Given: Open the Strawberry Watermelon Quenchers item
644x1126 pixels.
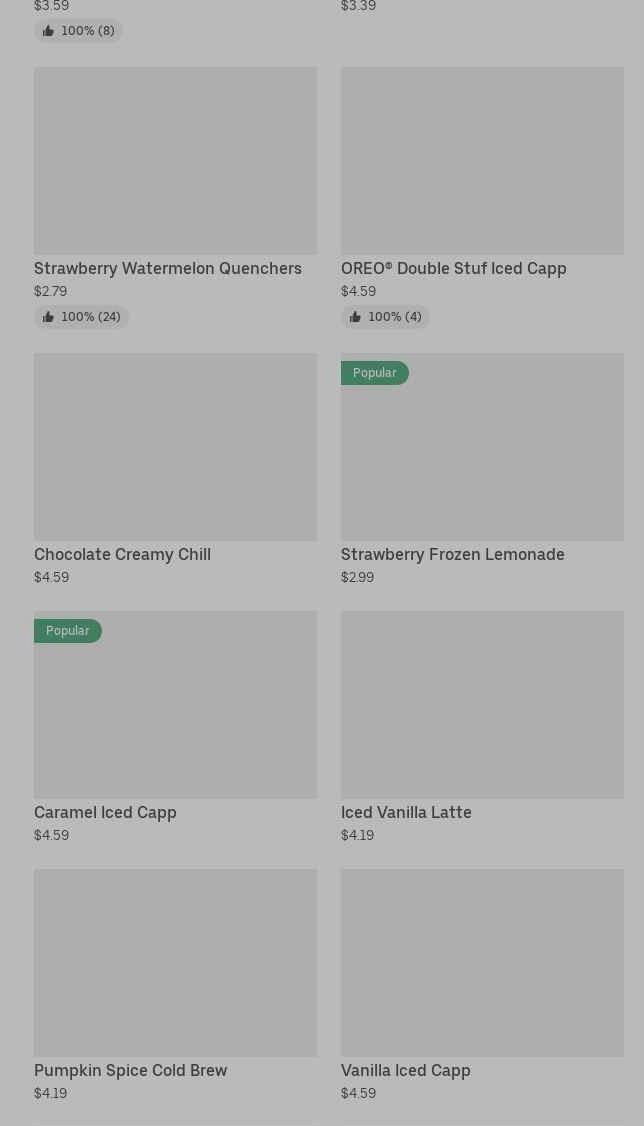Looking at the screenshot, I should pyautogui.click(x=175, y=197).
